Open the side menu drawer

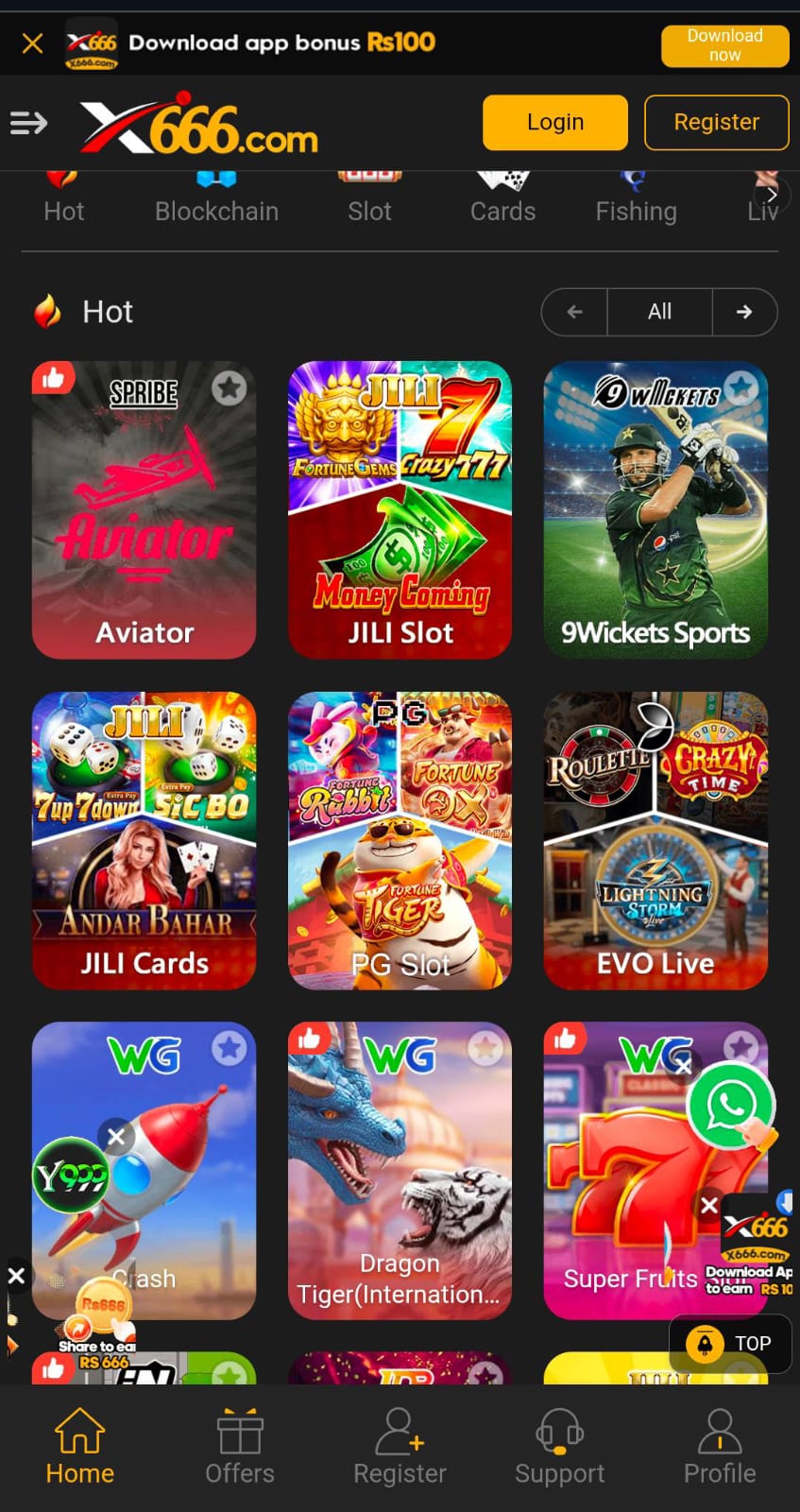(28, 123)
